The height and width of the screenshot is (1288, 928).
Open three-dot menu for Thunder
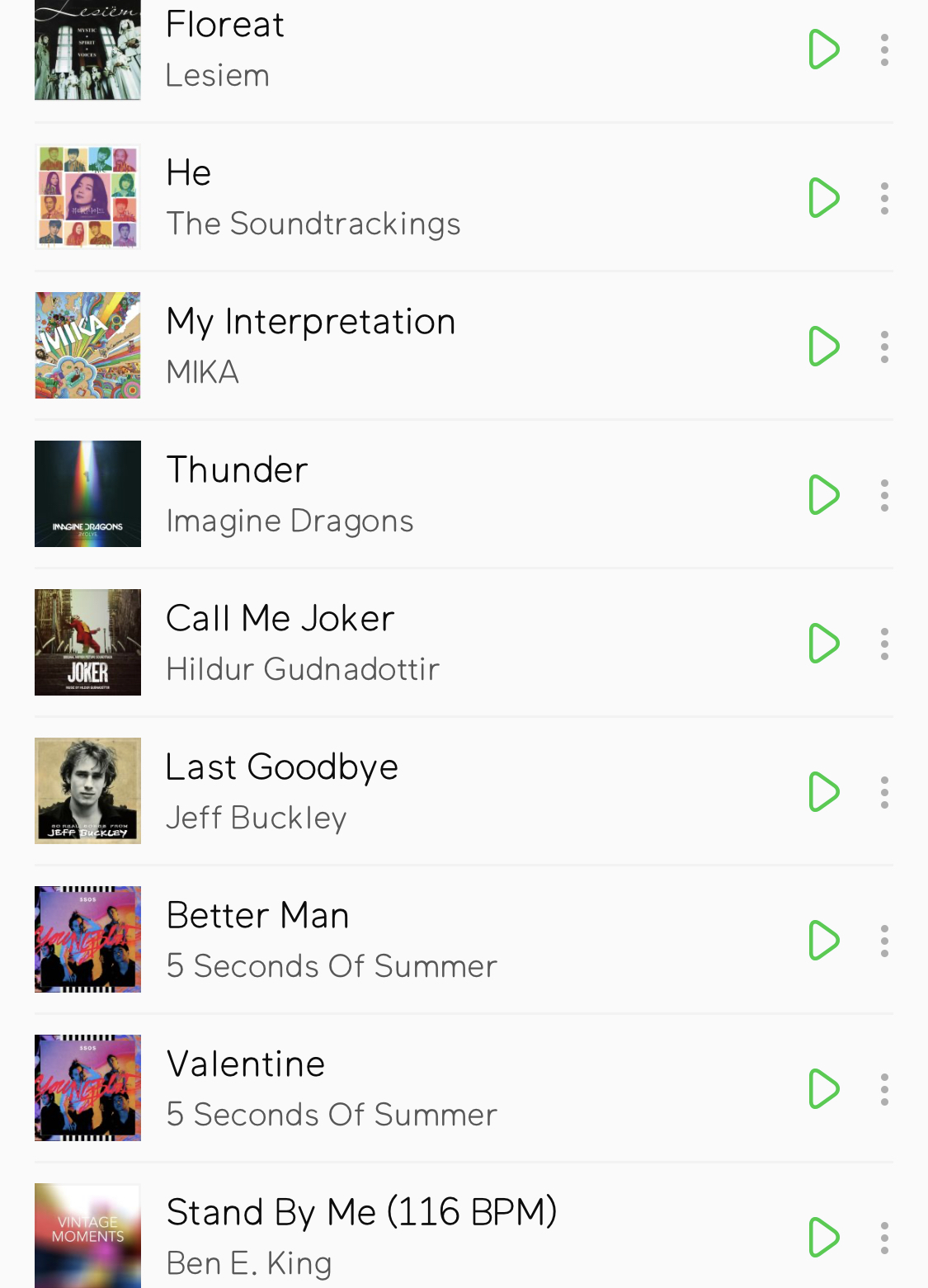point(884,495)
